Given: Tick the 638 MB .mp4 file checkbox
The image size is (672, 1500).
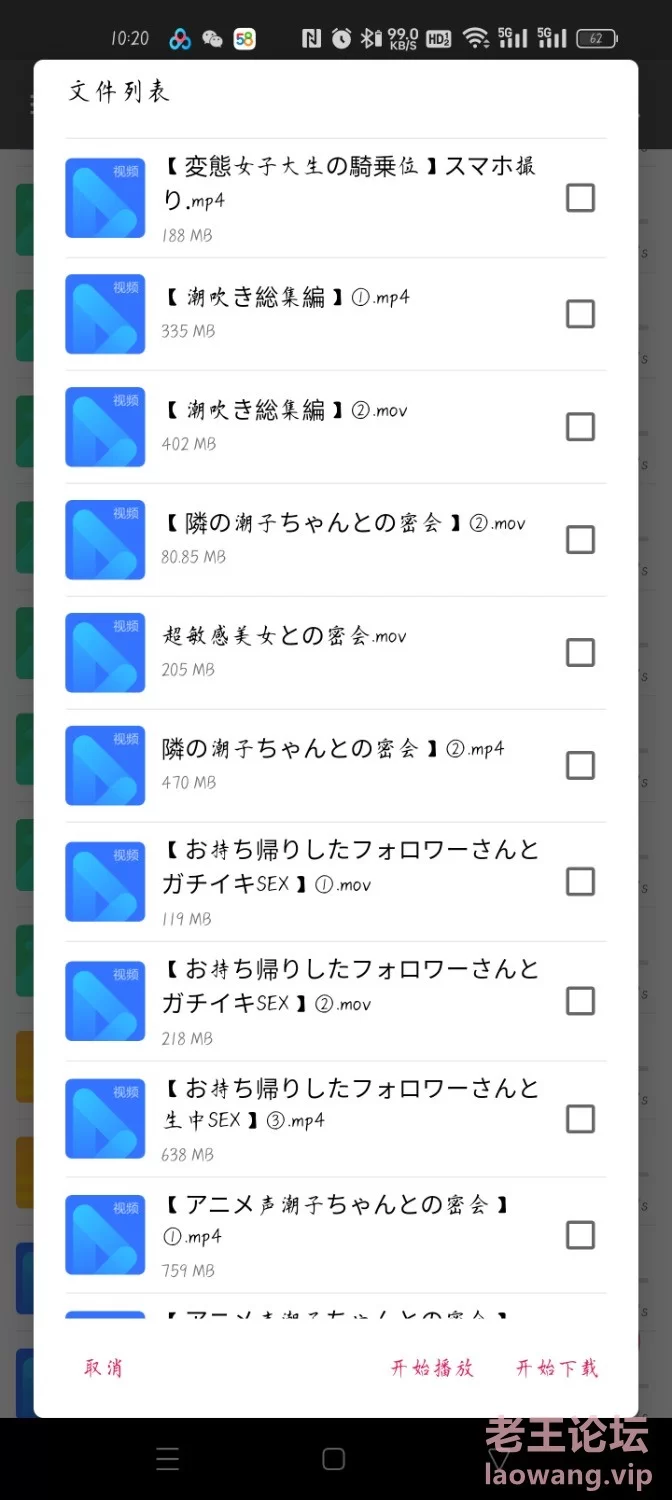Looking at the screenshot, I should click(x=580, y=1119).
